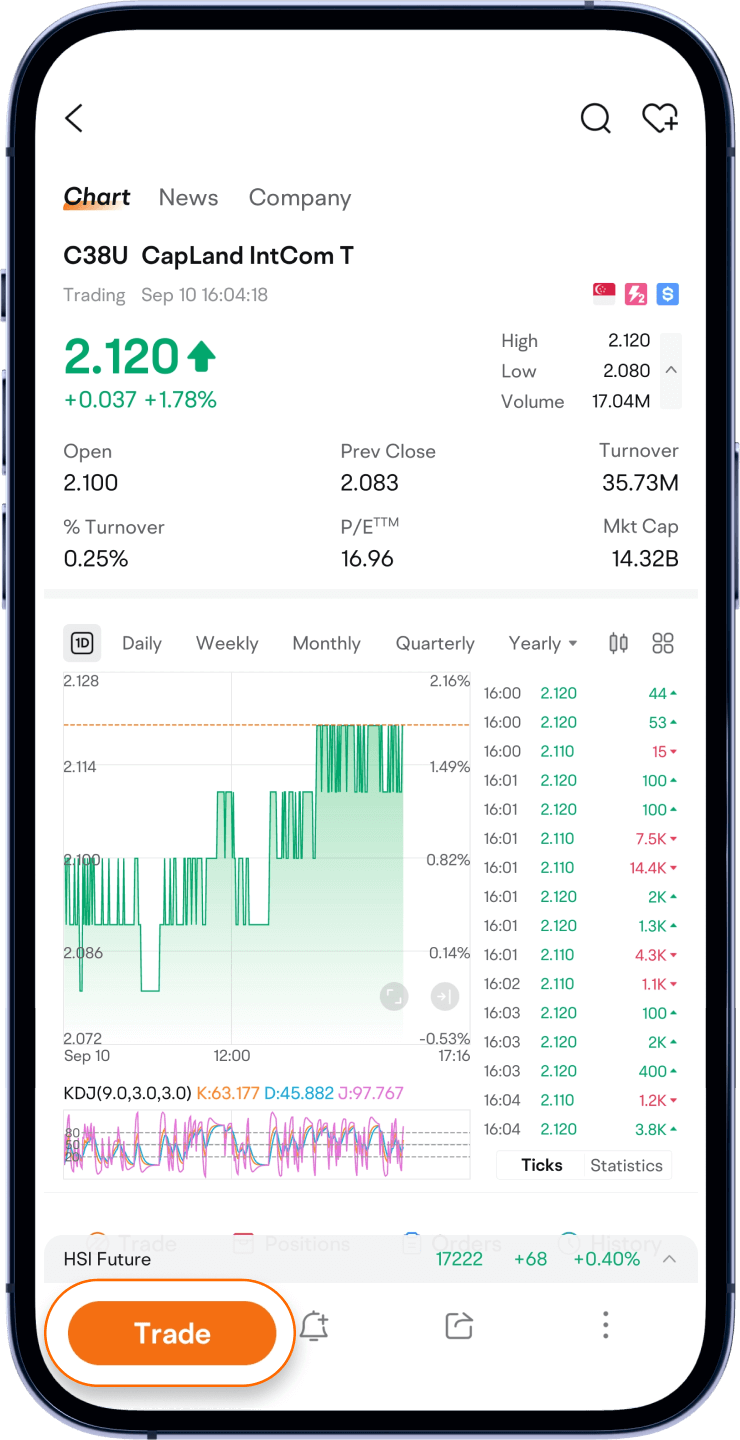Select the Daily chart period

[142, 644]
